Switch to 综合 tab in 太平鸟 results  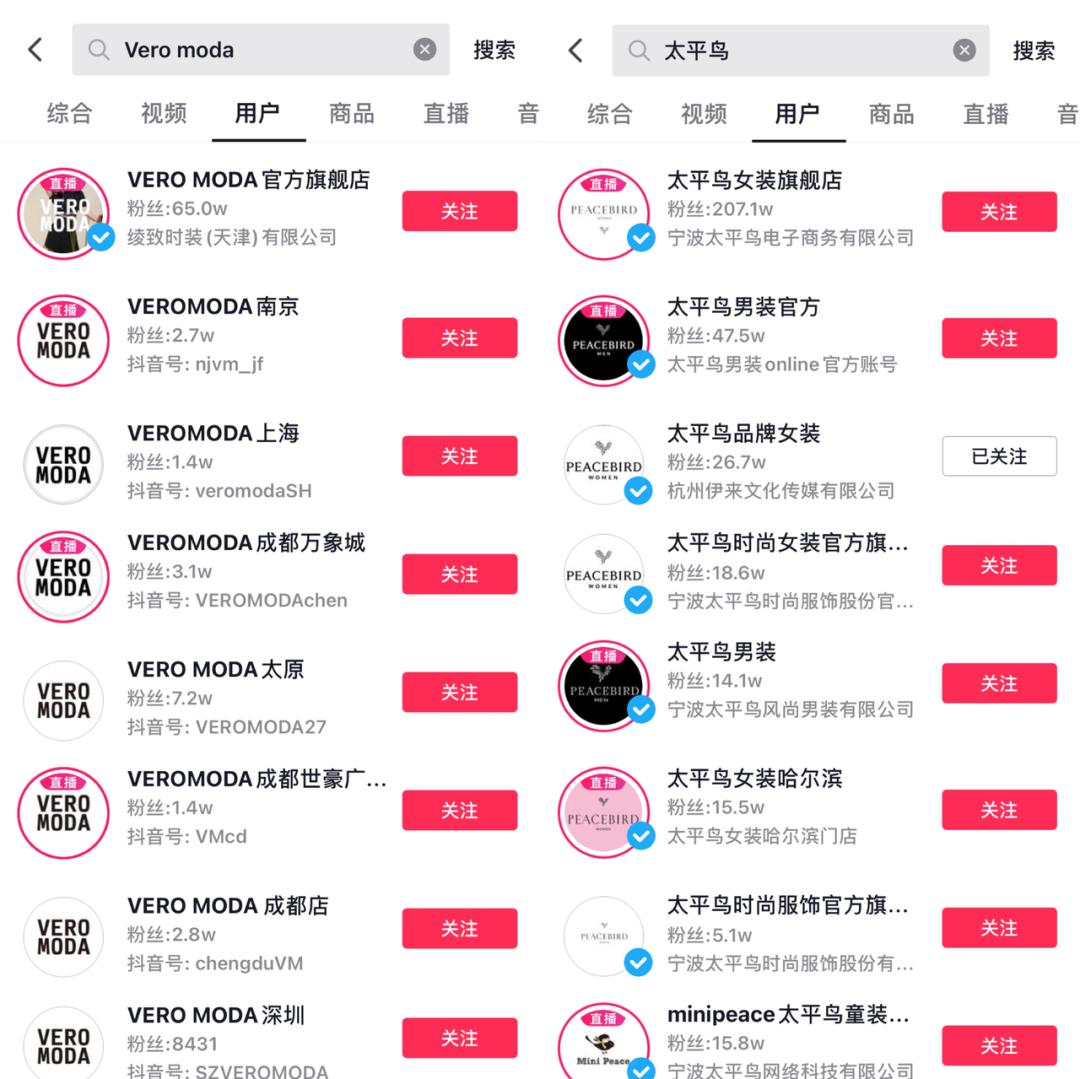coord(609,114)
